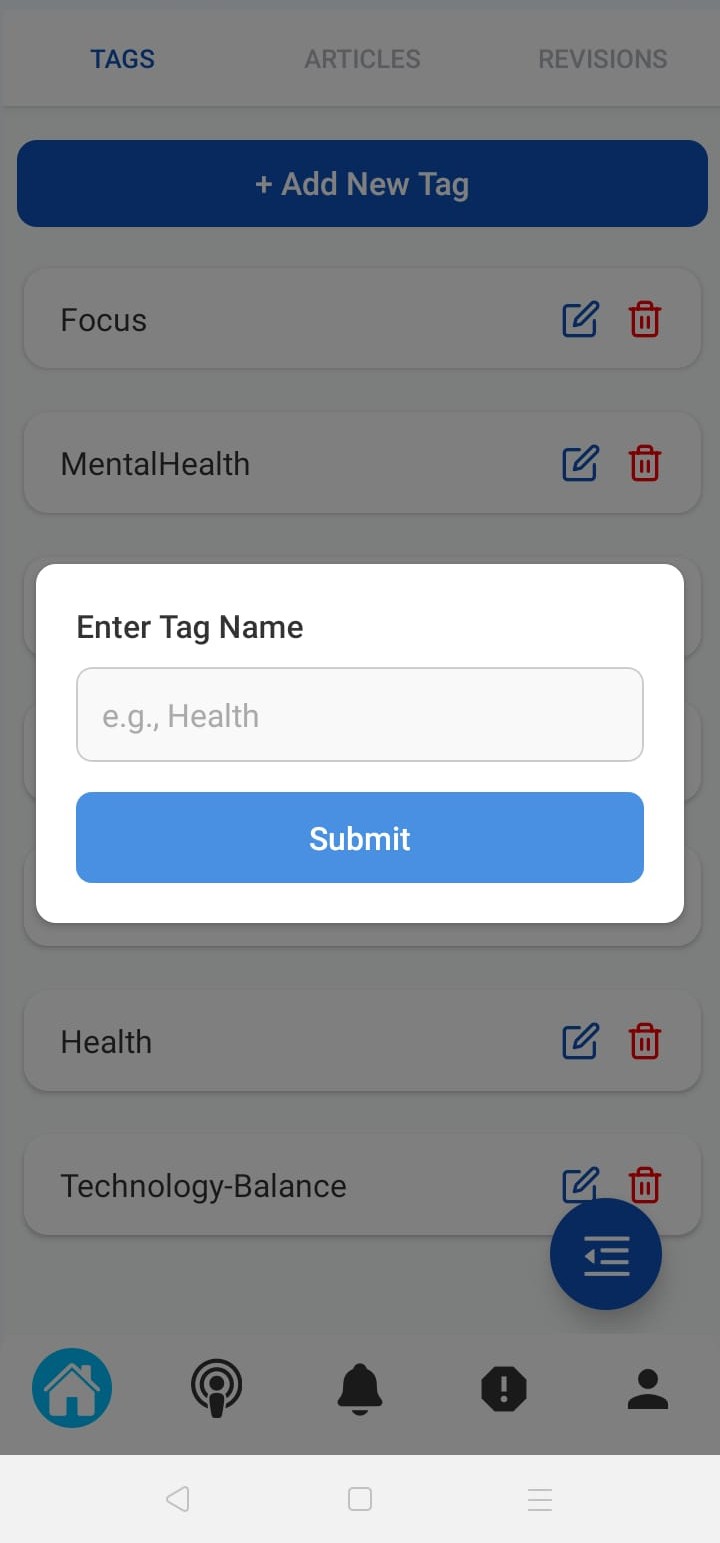Delete the MentalHealth tag
720x1543 pixels.
tap(645, 464)
